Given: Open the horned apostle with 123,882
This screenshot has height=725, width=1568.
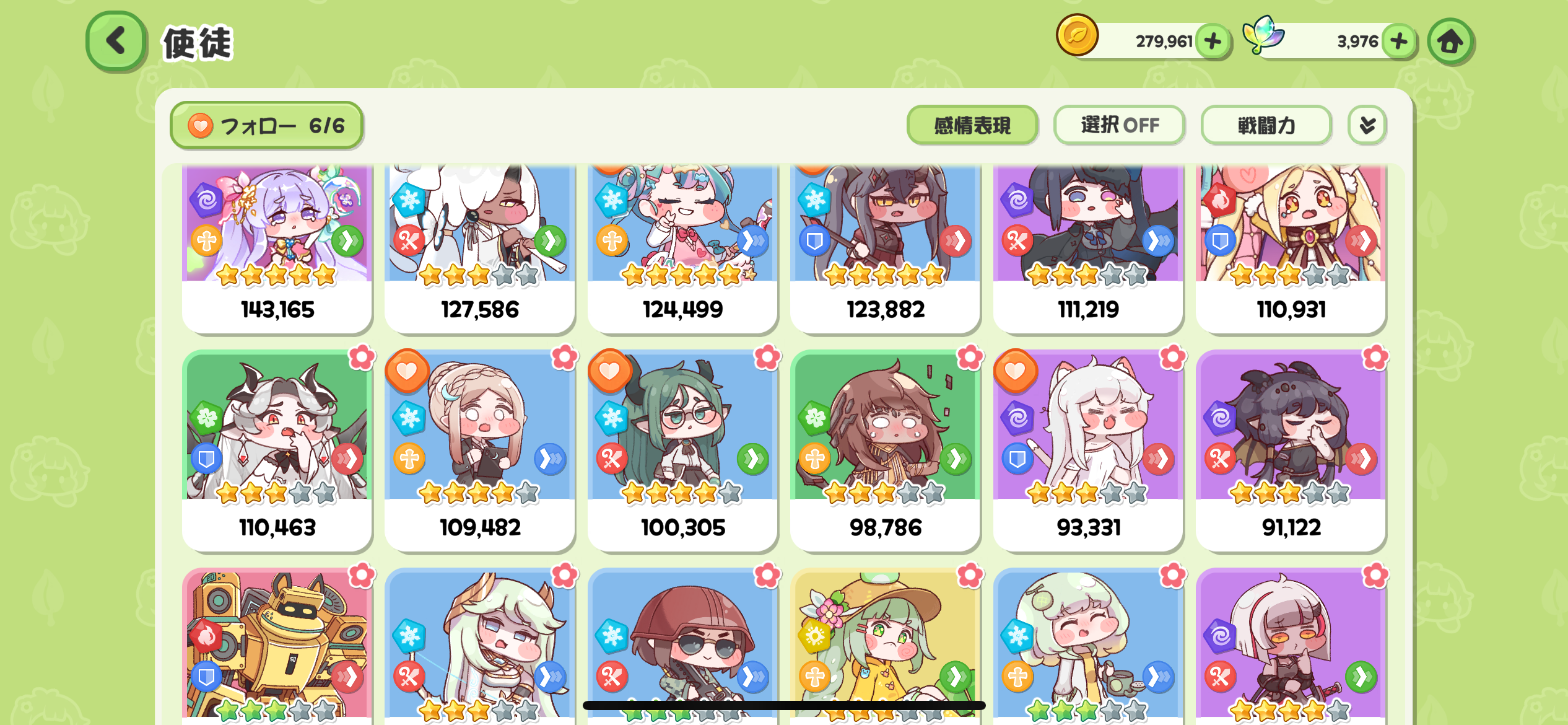Looking at the screenshot, I should (x=885, y=248).
